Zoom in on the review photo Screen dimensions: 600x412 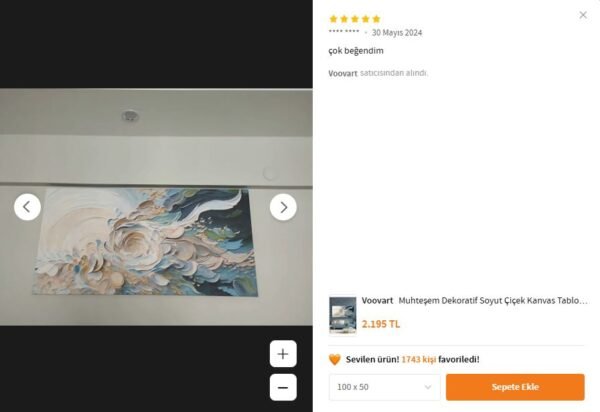click(x=283, y=354)
